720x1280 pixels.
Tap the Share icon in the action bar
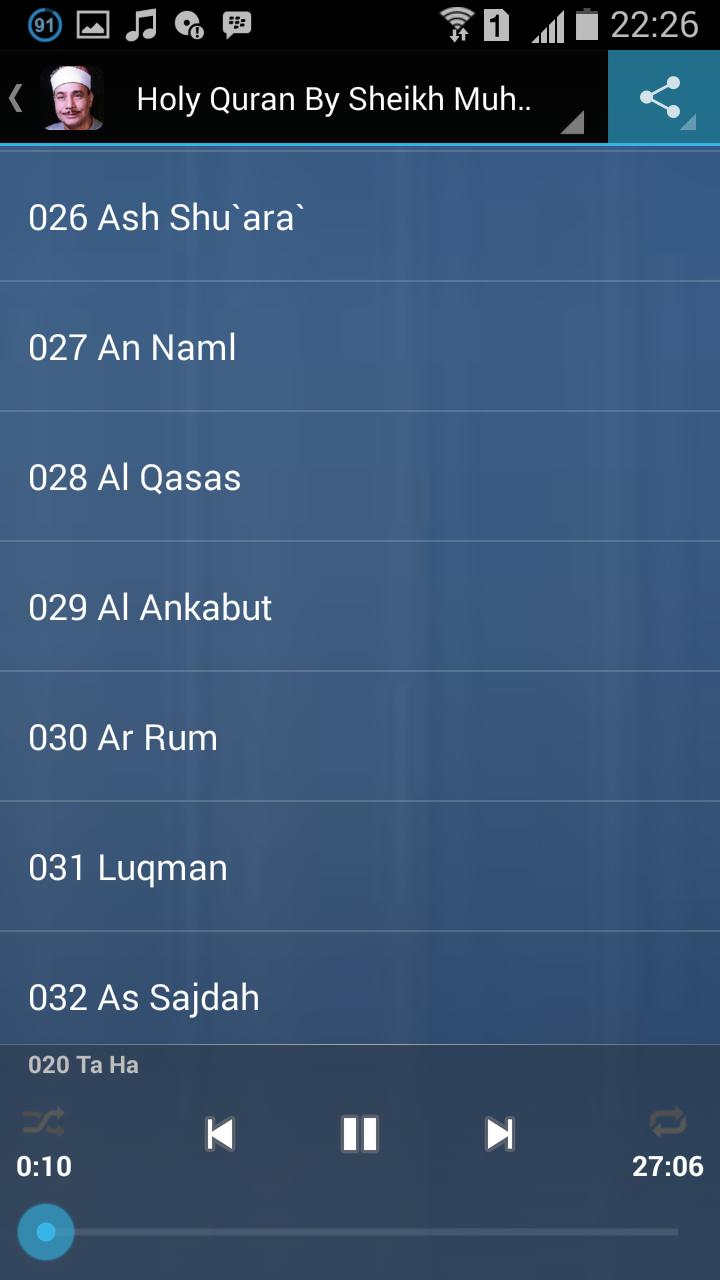pyautogui.click(x=660, y=97)
